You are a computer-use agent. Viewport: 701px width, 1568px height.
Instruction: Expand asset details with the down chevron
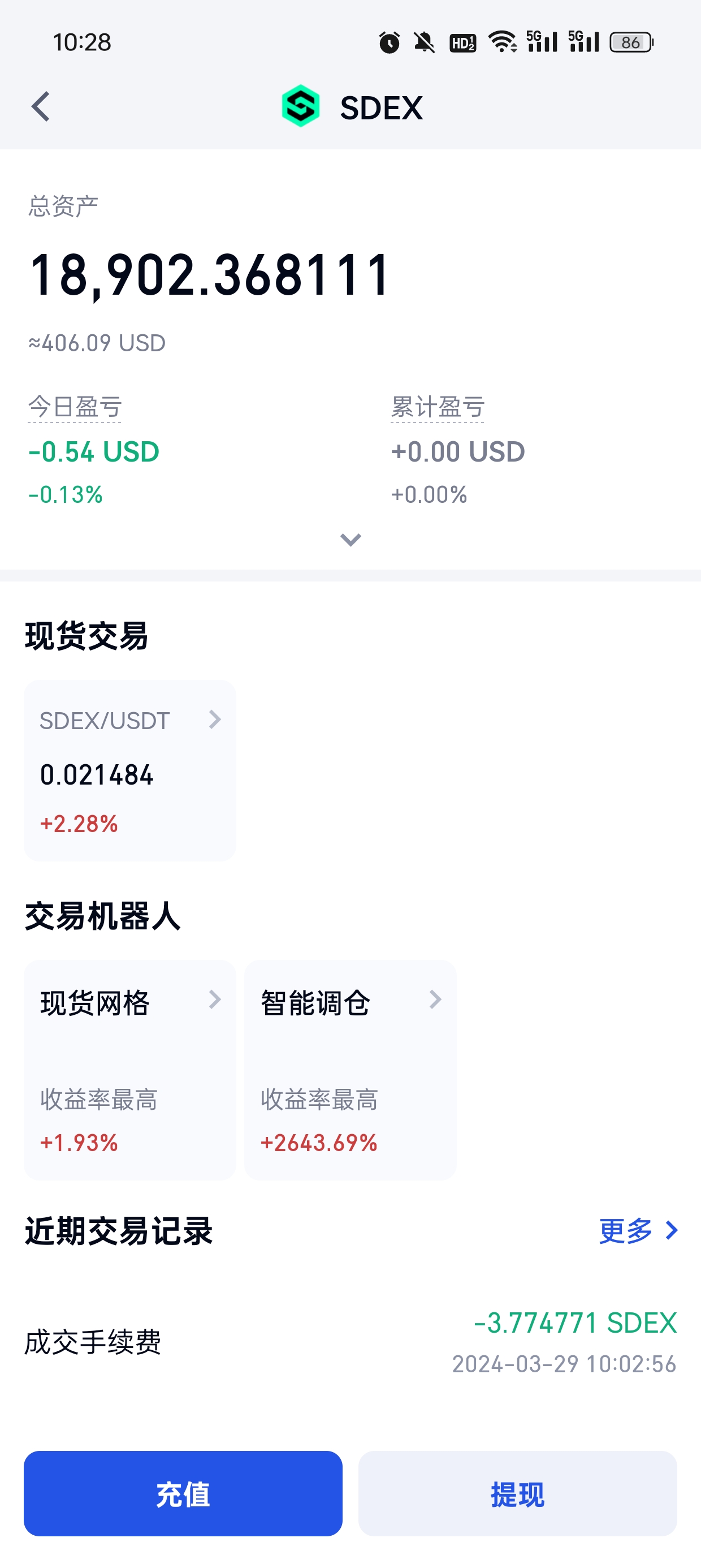coord(350,540)
